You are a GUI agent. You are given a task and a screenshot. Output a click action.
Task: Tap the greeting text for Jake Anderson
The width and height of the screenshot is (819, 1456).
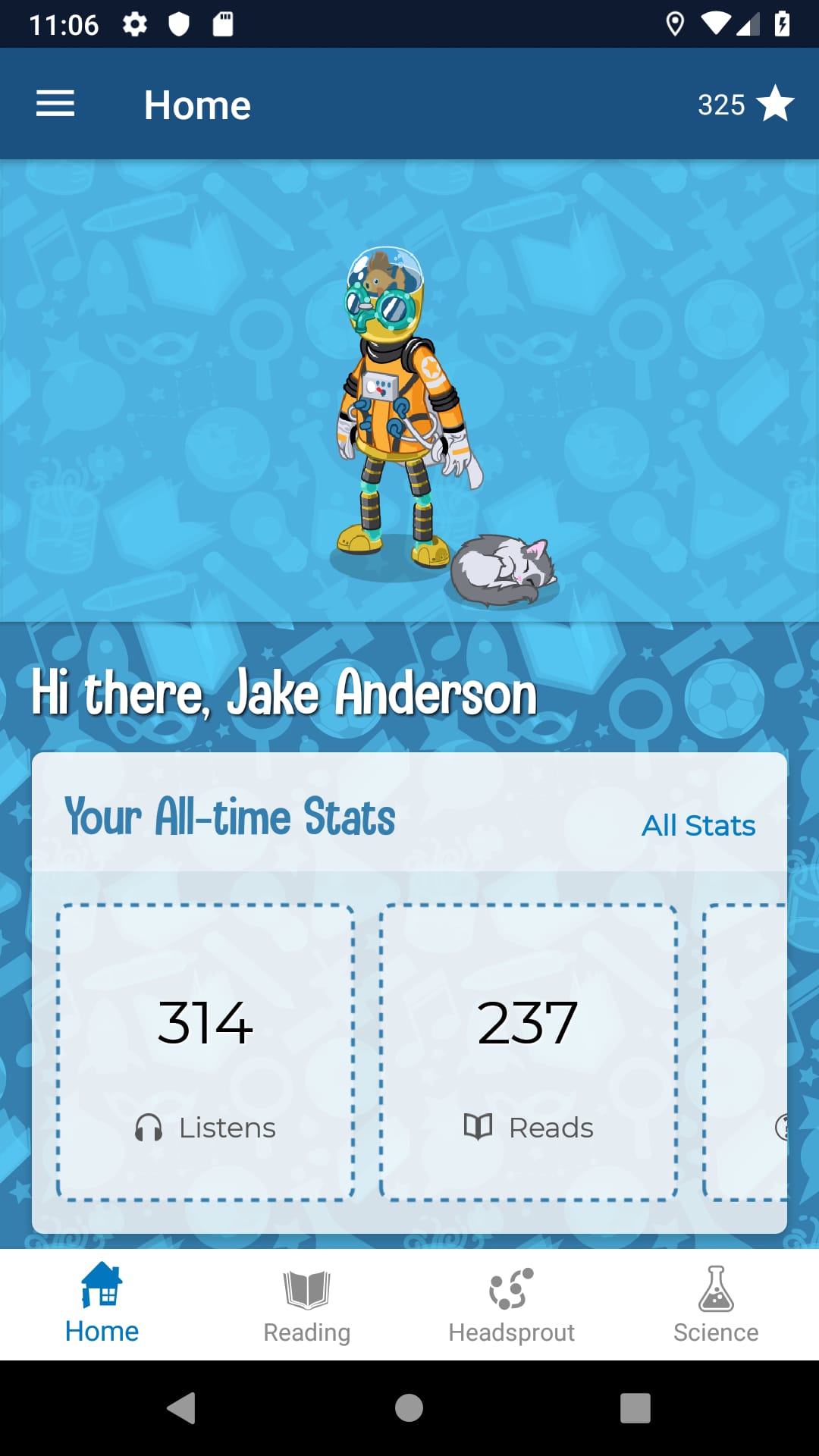(x=283, y=692)
